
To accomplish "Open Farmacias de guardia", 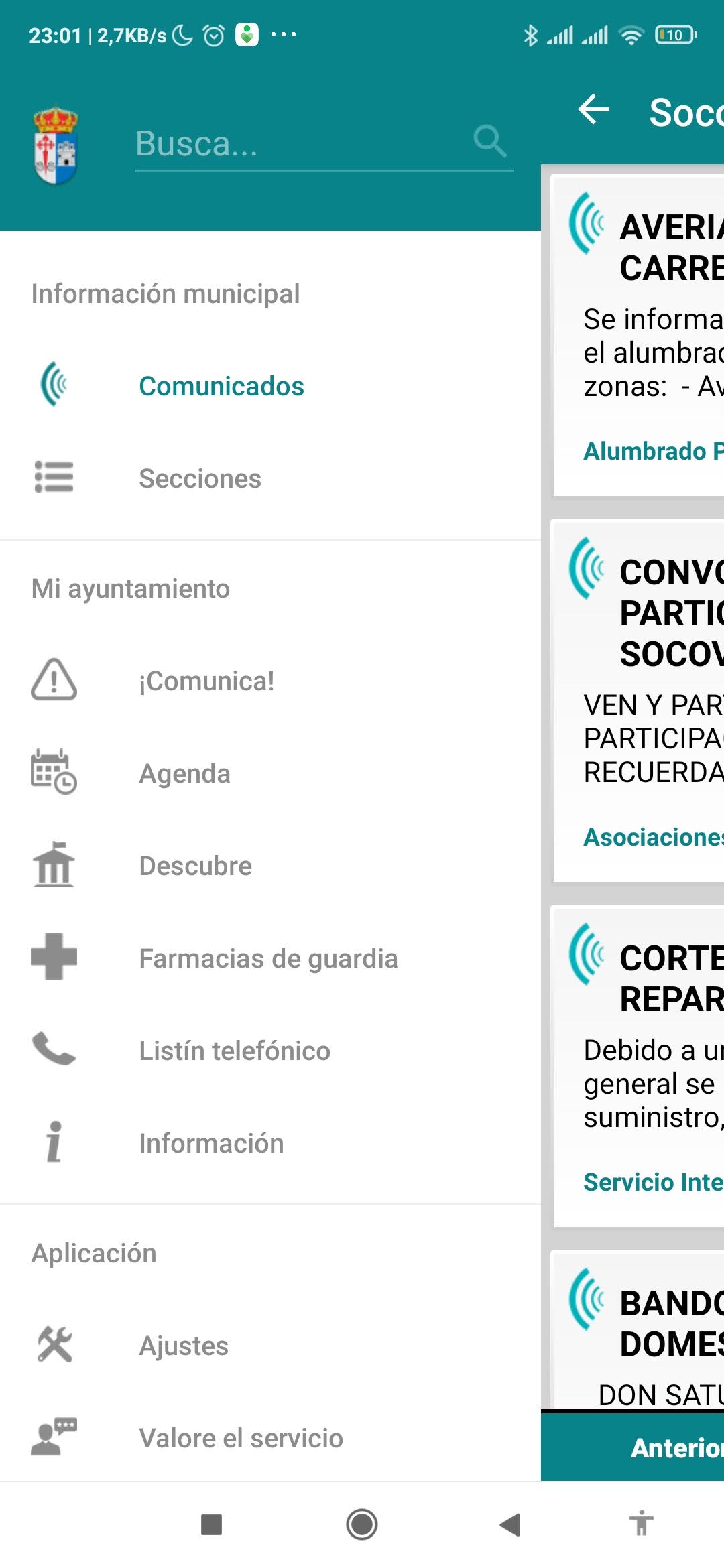I will [270, 958].
